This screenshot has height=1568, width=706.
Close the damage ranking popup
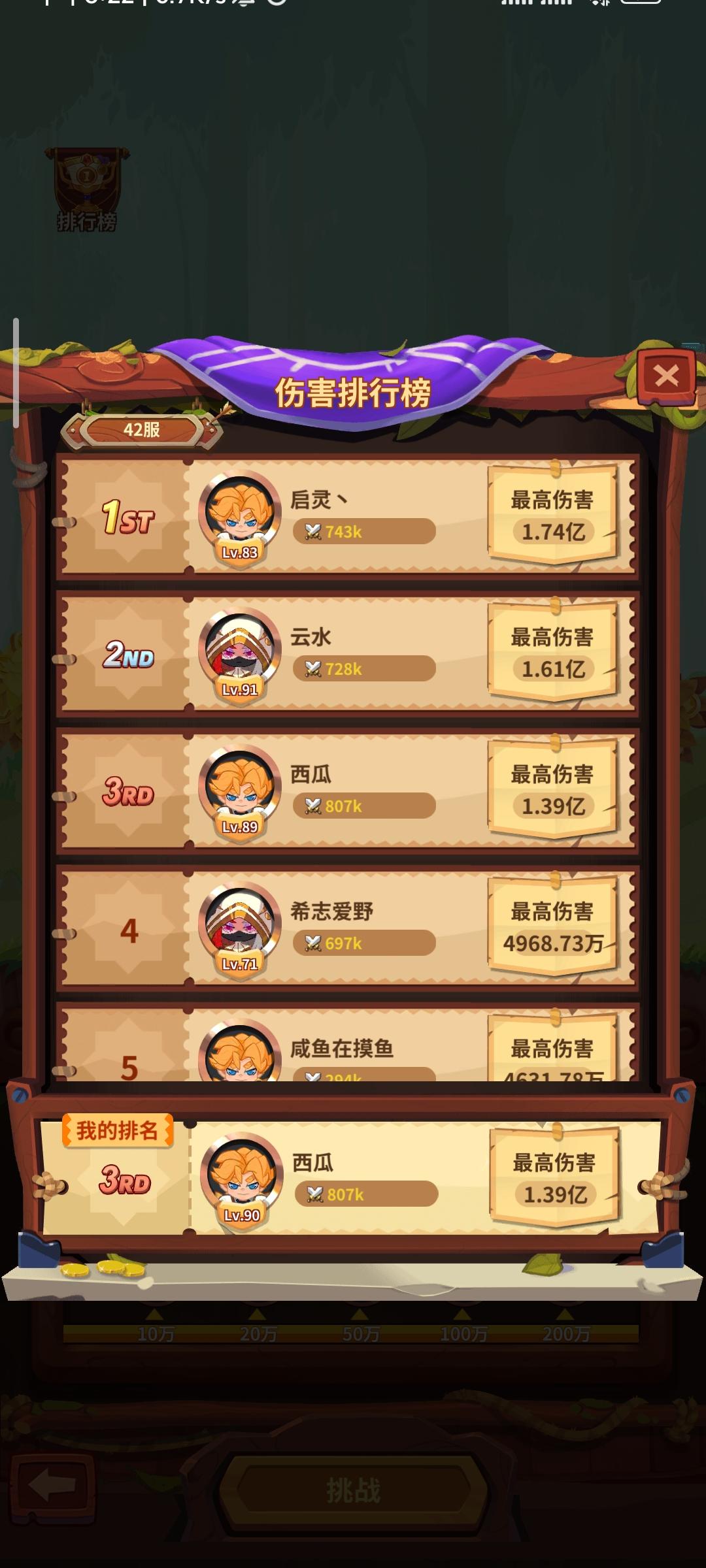tap(666, 376)
